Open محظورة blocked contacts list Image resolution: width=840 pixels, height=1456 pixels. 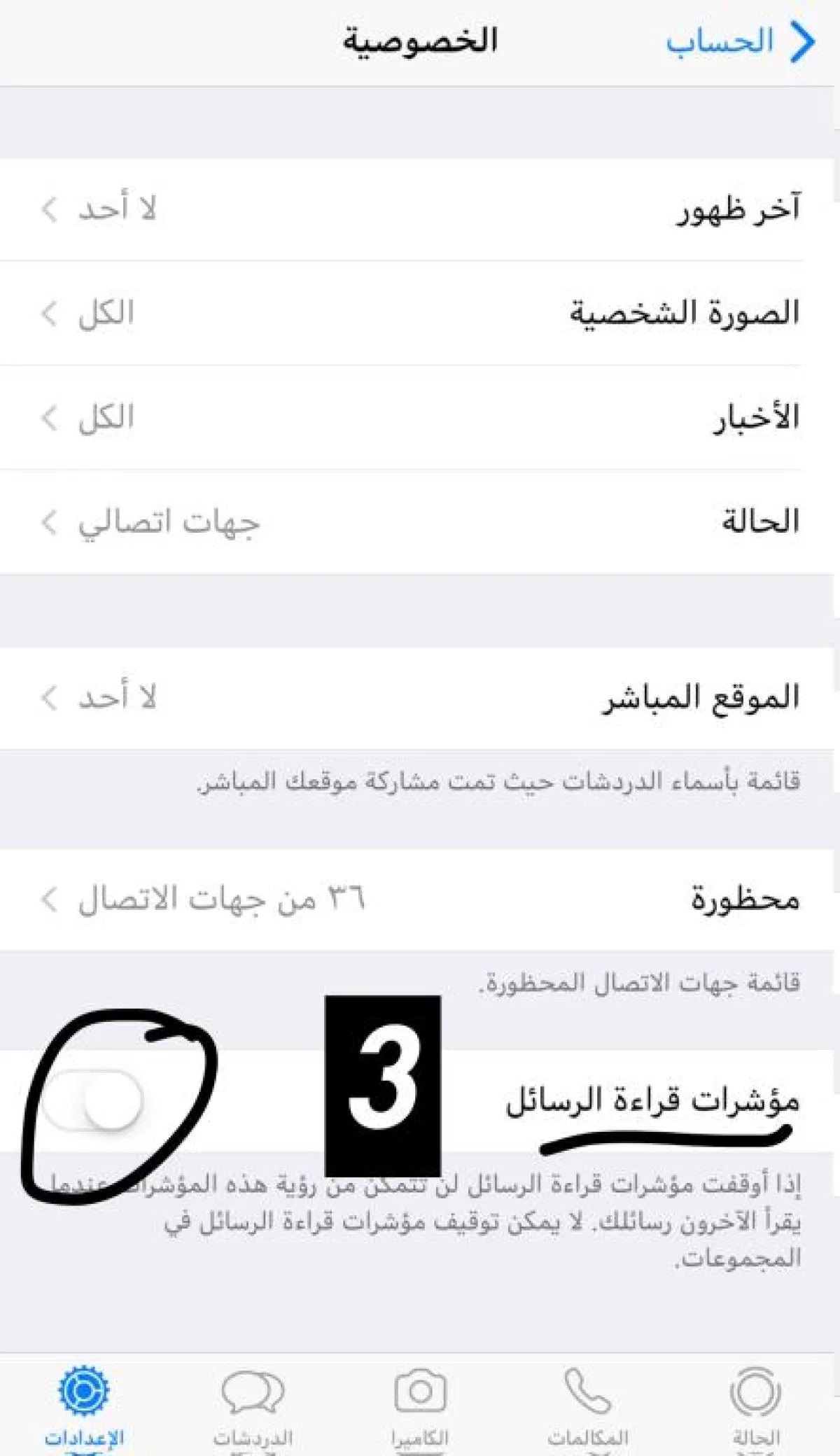(420, 899)
